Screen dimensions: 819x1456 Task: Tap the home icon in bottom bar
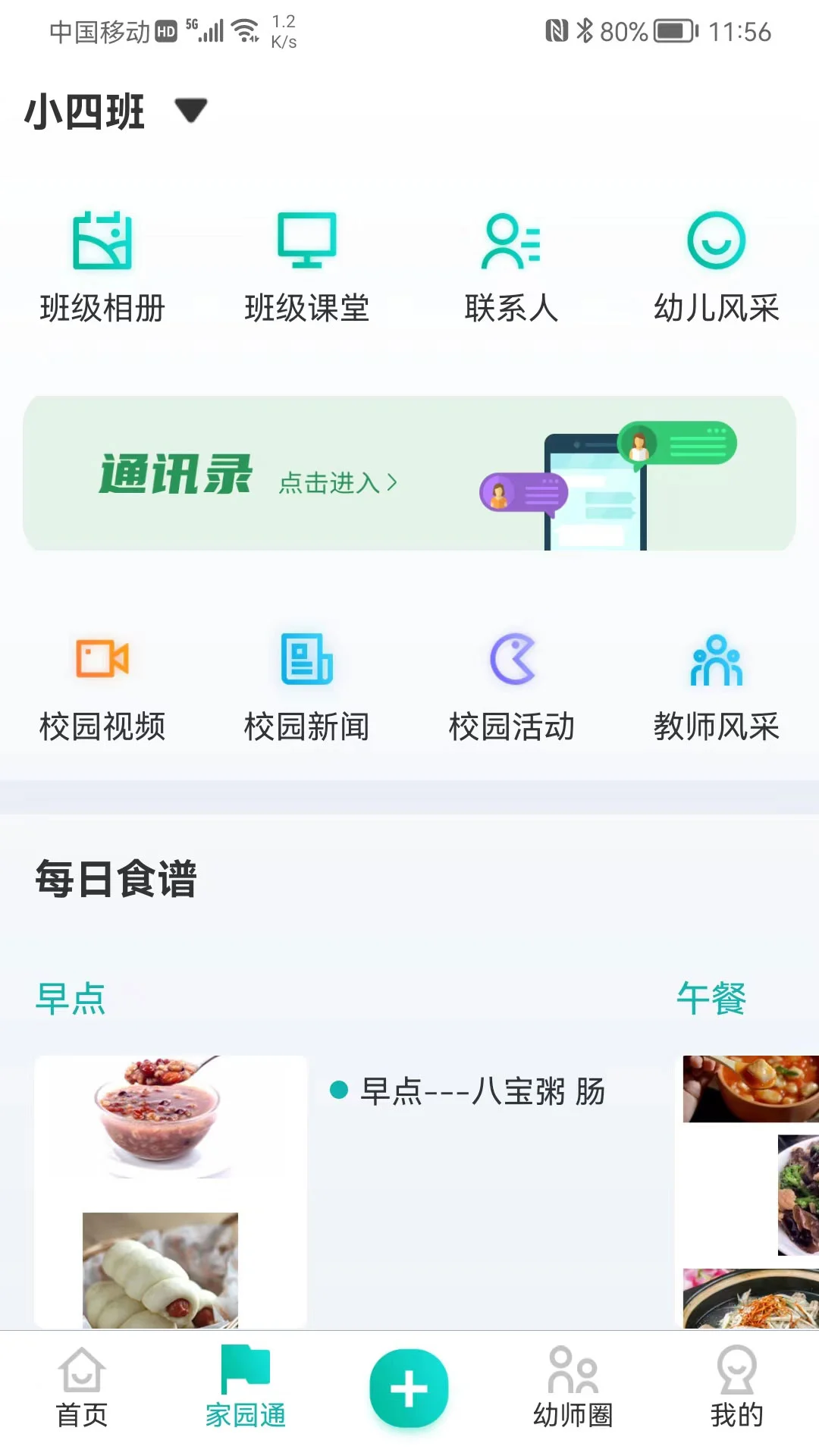[x=81, y=1388]
